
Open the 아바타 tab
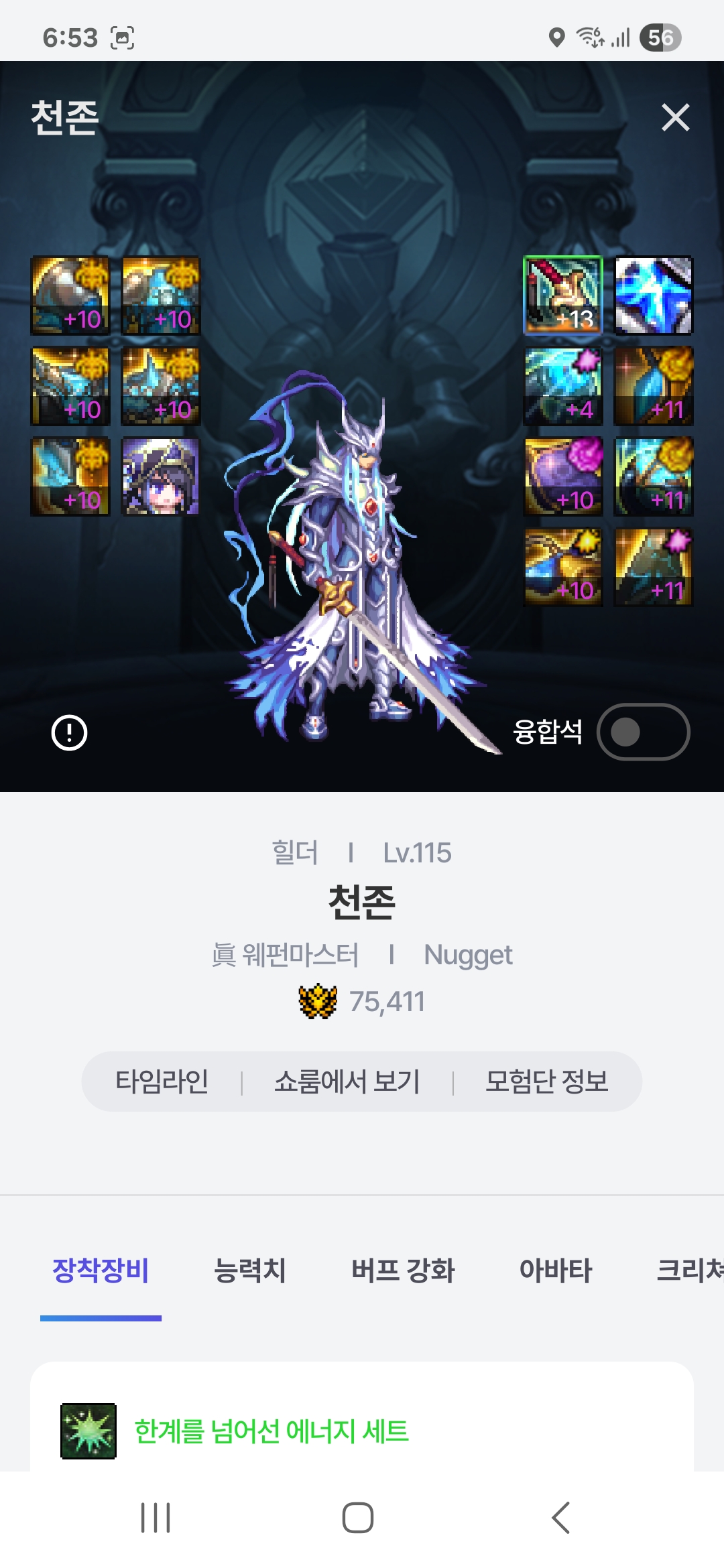pyautogui.click(x=556, y=1270)
